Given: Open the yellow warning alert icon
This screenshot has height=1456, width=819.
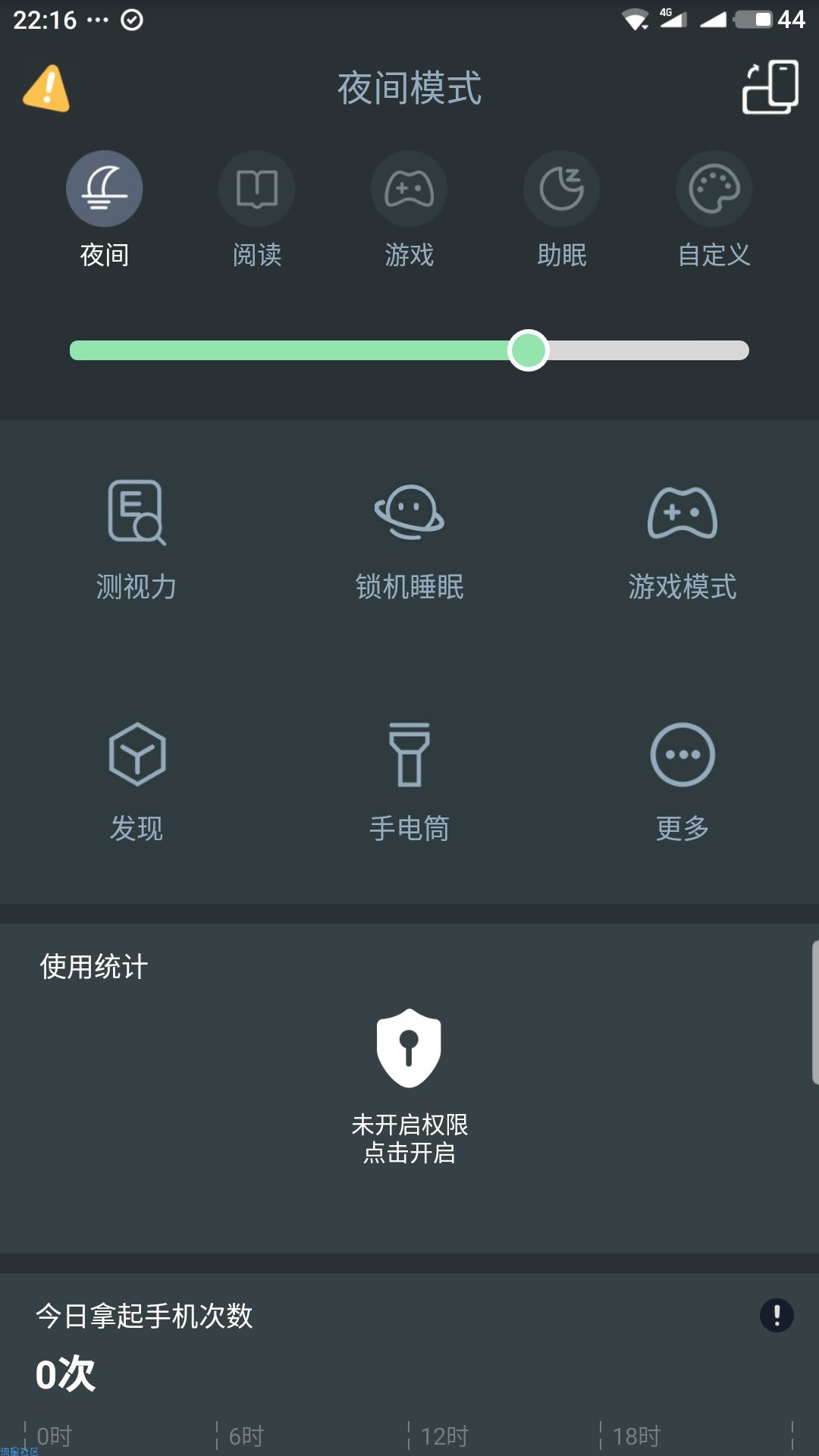Looking at the screenshot, I should point(46,88).
